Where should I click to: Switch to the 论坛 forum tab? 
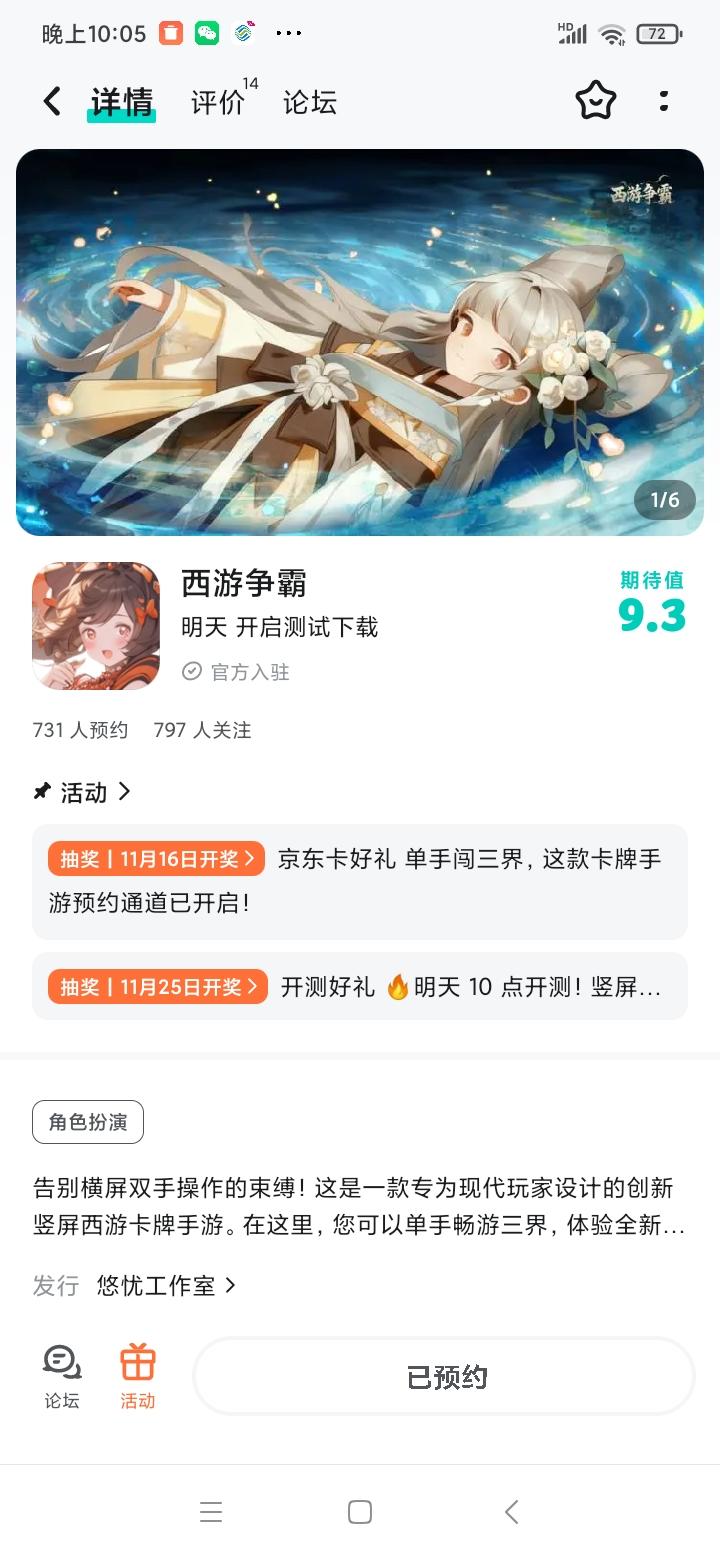308,101
